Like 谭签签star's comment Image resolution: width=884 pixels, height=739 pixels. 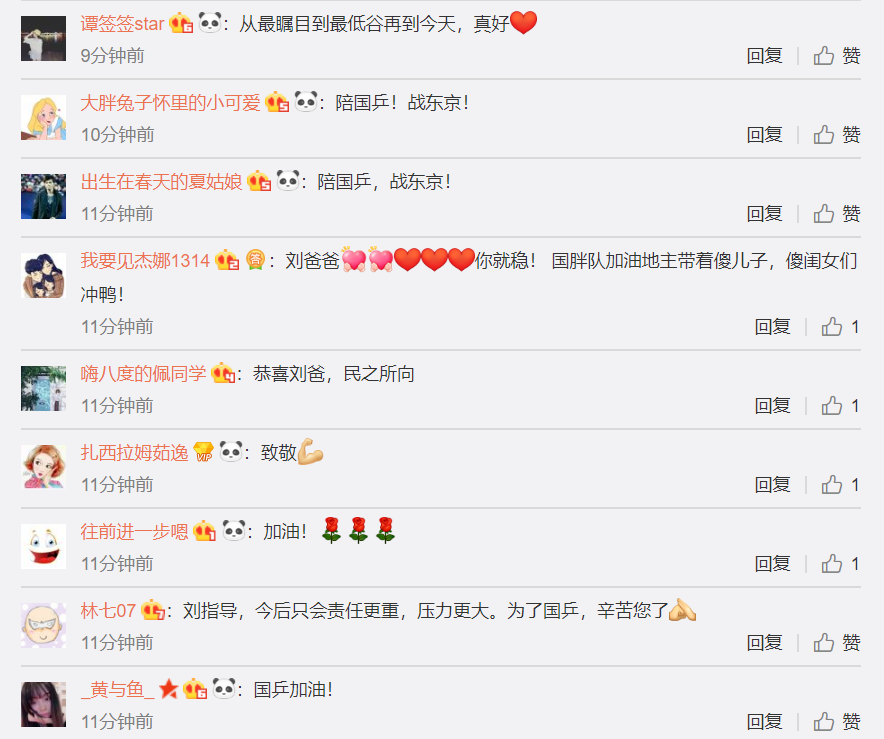837,55
